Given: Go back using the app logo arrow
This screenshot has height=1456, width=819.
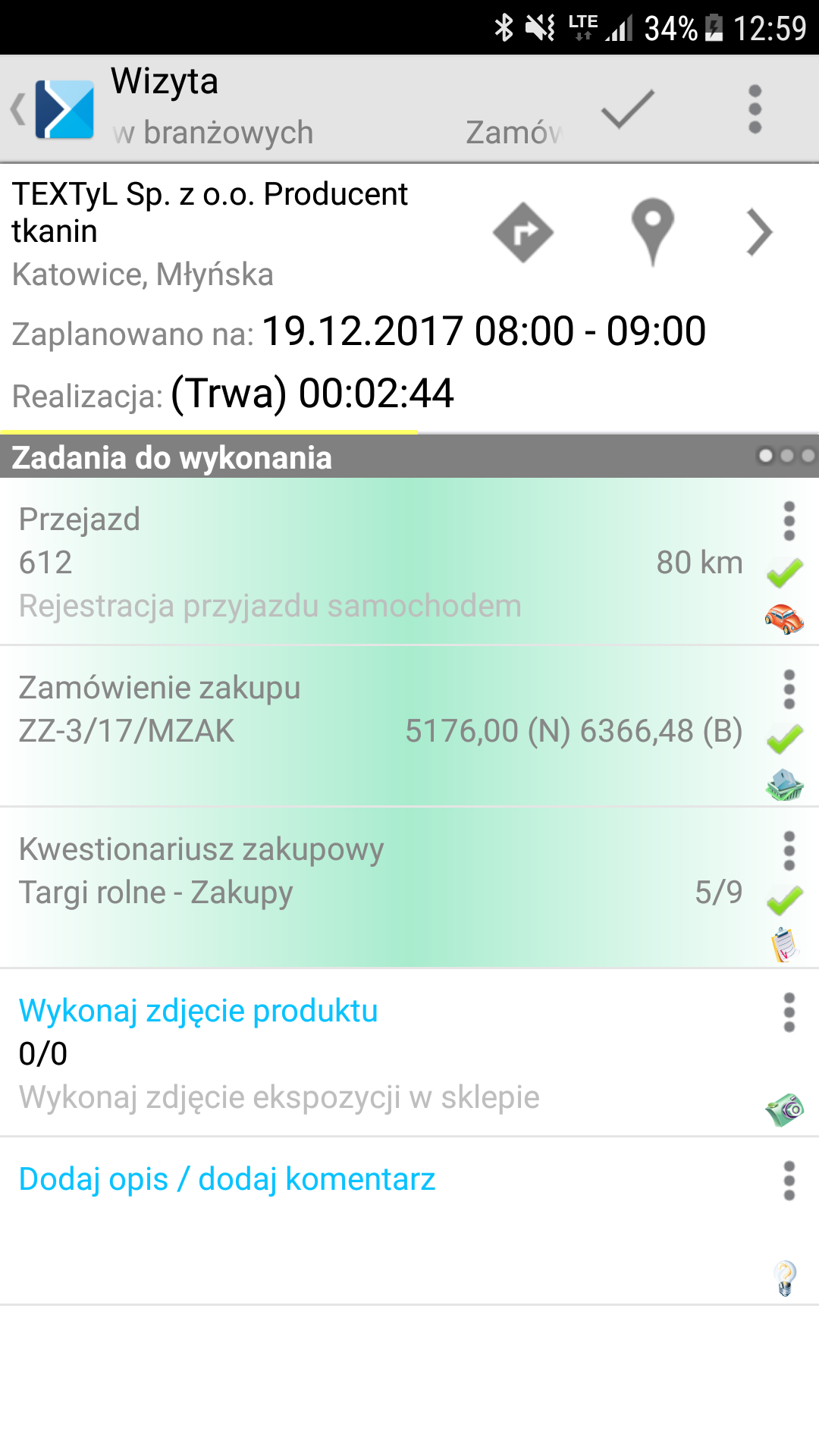Looking at the screenshot, I should point(53,109).
